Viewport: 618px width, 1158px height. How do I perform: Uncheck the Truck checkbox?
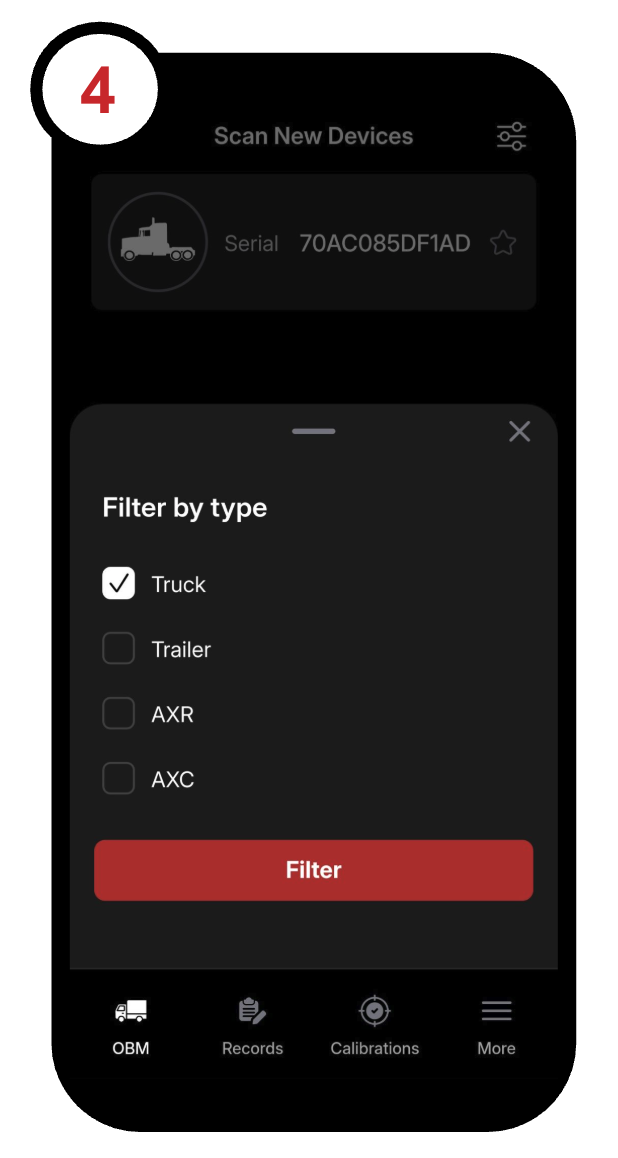[119, 584]
